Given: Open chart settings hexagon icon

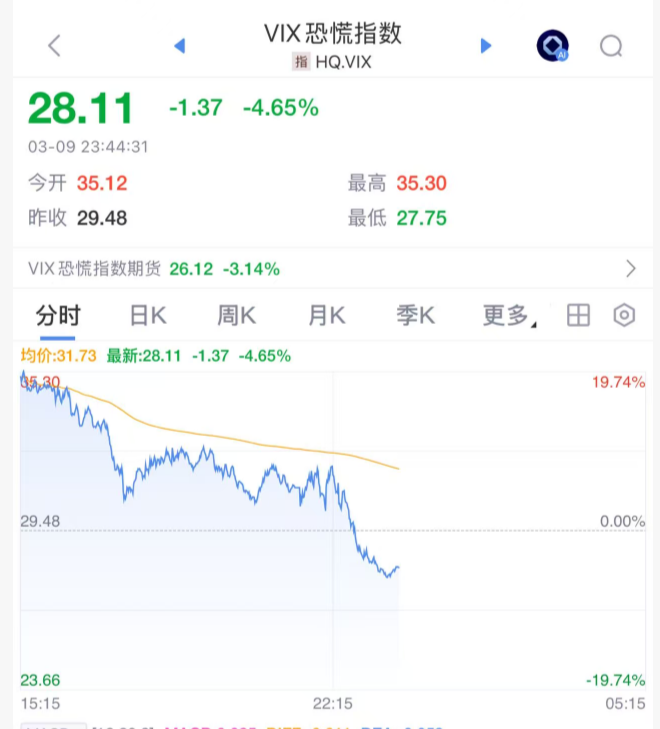Looking at the screenshot, I should coord(624,316).
